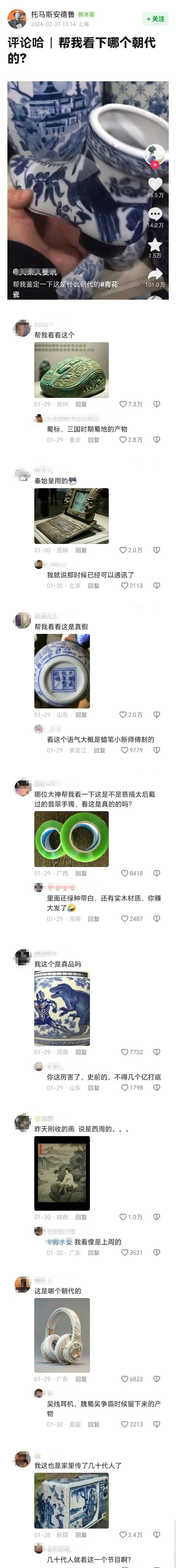This screenshot has height=1568, width=176.
Task: Open 托马斯安德鲁's profile avatar
Action: pos(16,19)
